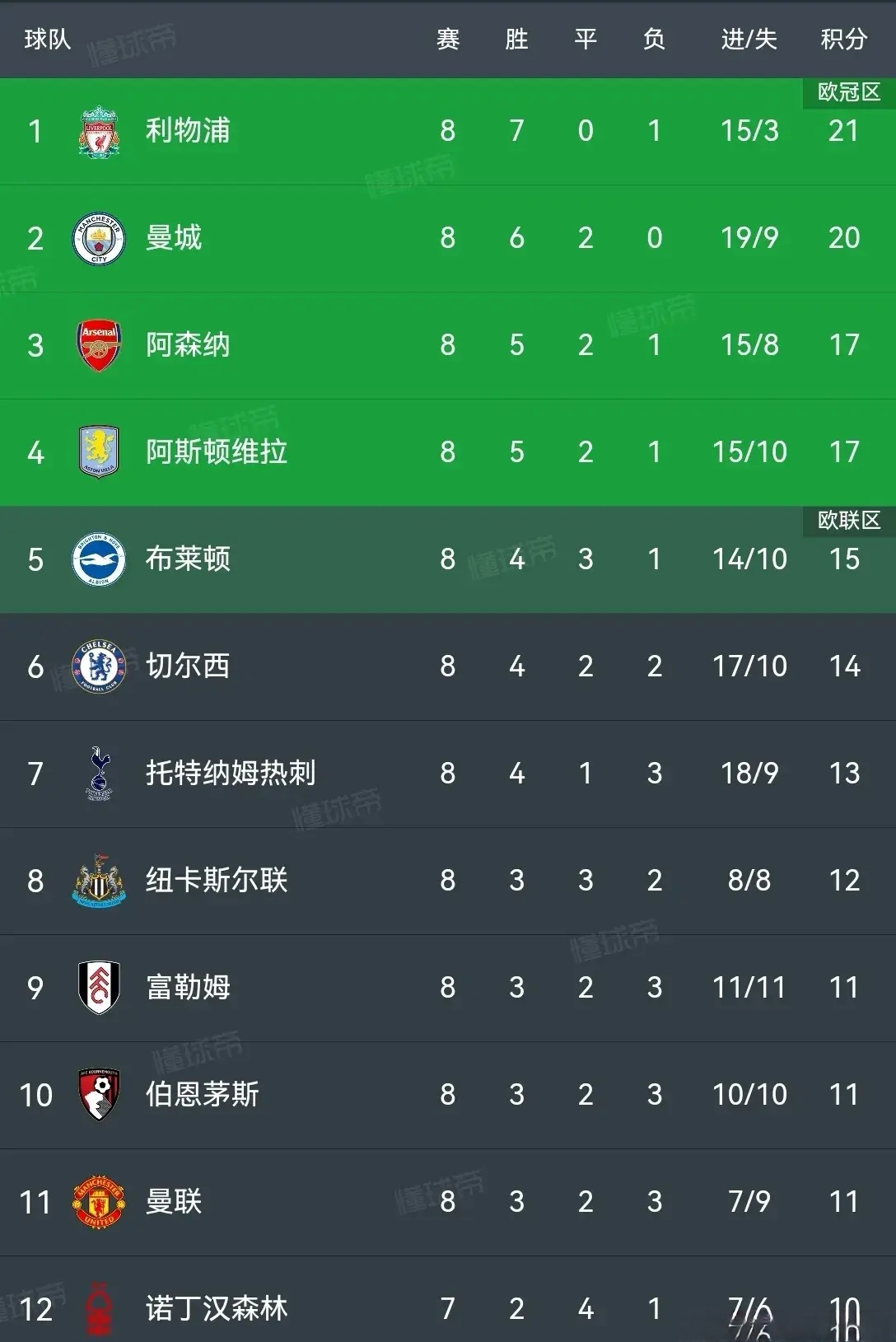Screen dimensions: 896x1342
Task: Click the Arsenal cannon crest
Action: [98, 346]
